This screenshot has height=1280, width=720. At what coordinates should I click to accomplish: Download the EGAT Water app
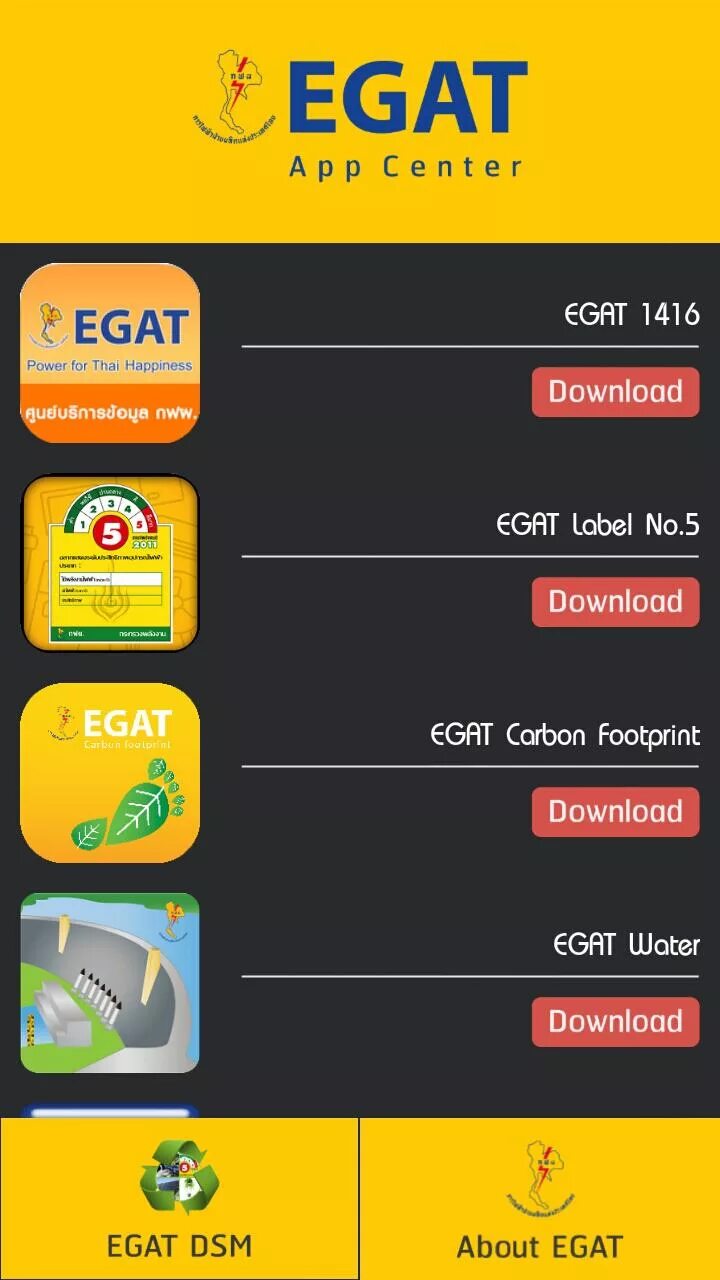tap(615, 1022)
